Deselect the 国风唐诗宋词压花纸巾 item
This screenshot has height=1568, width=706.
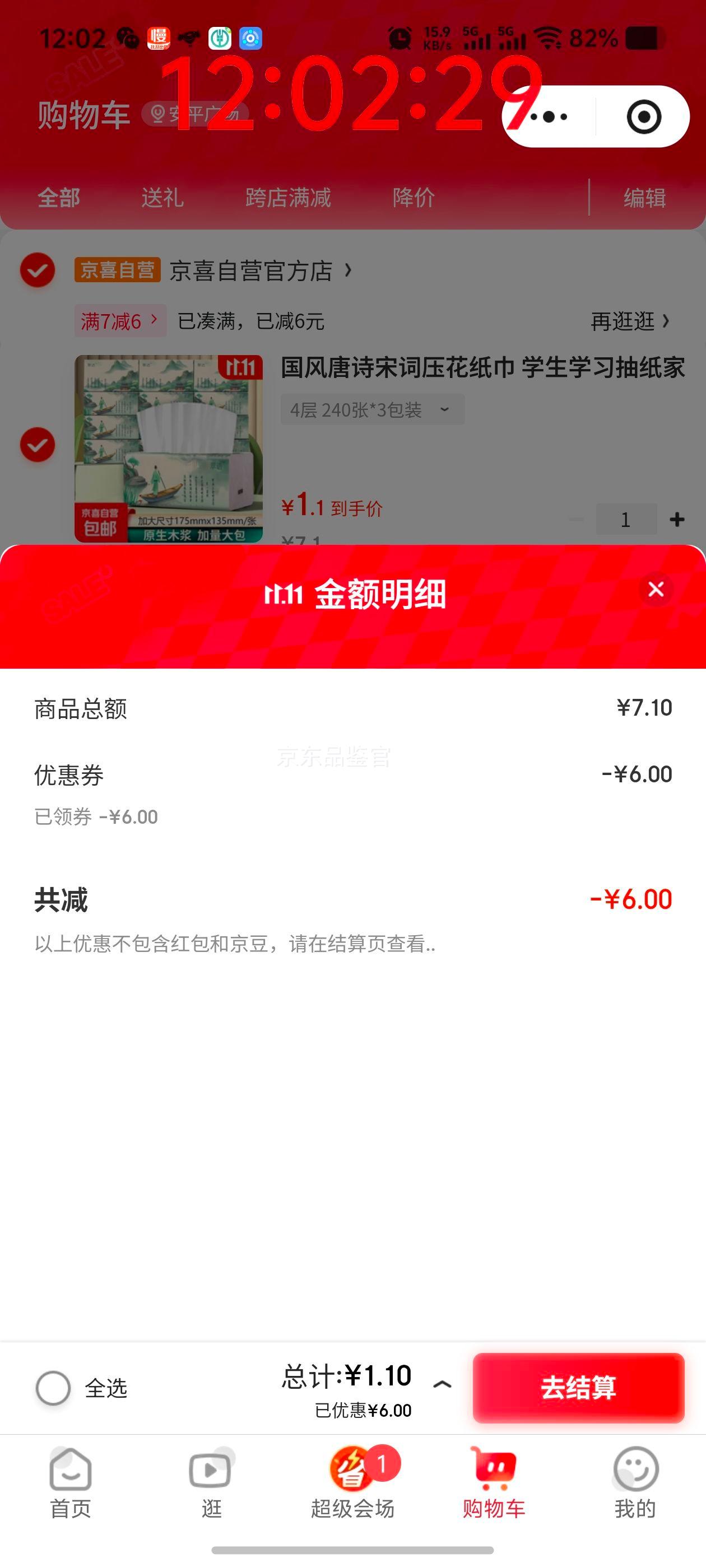38,444
